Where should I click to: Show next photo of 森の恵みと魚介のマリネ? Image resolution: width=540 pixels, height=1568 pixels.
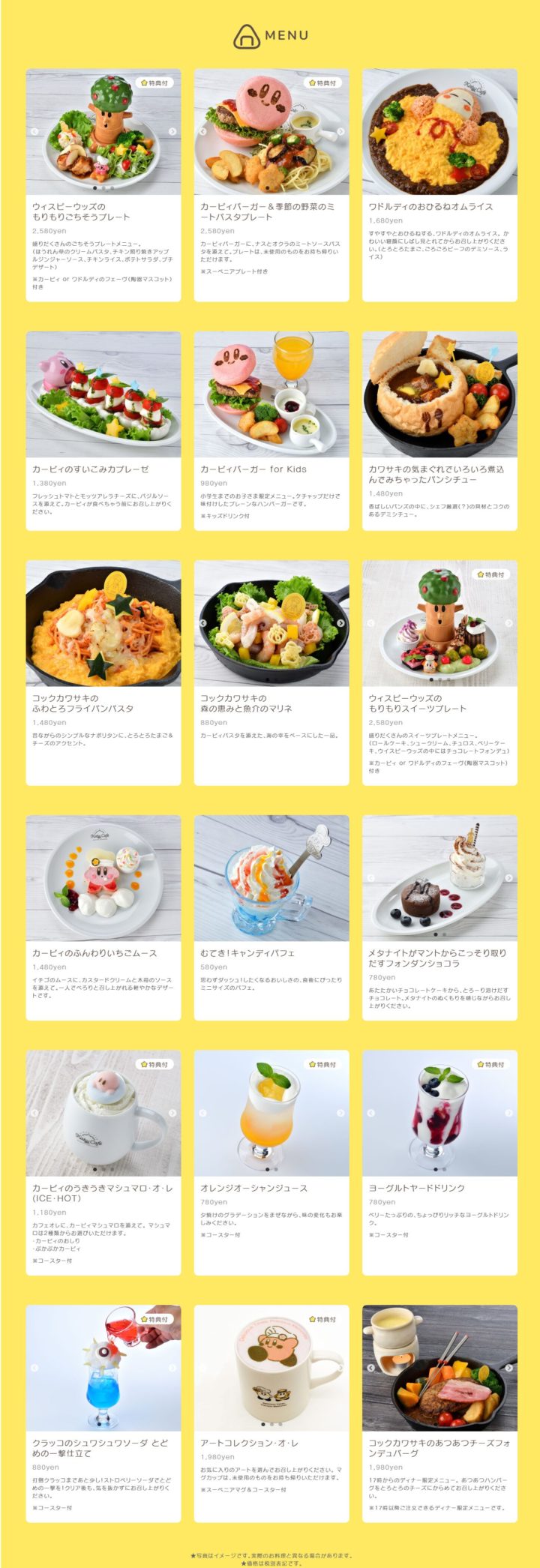[340, 623]
